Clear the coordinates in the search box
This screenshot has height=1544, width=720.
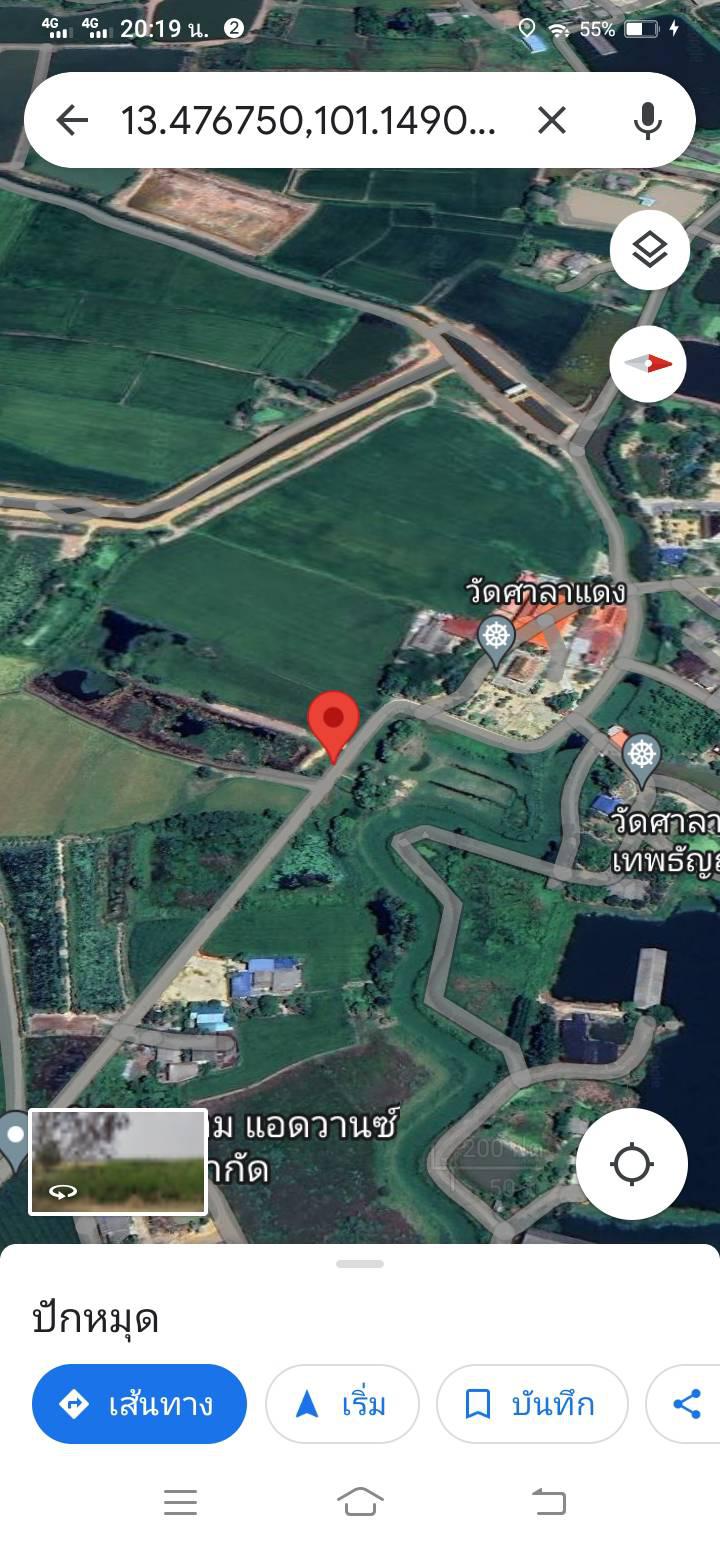(552, 121)
